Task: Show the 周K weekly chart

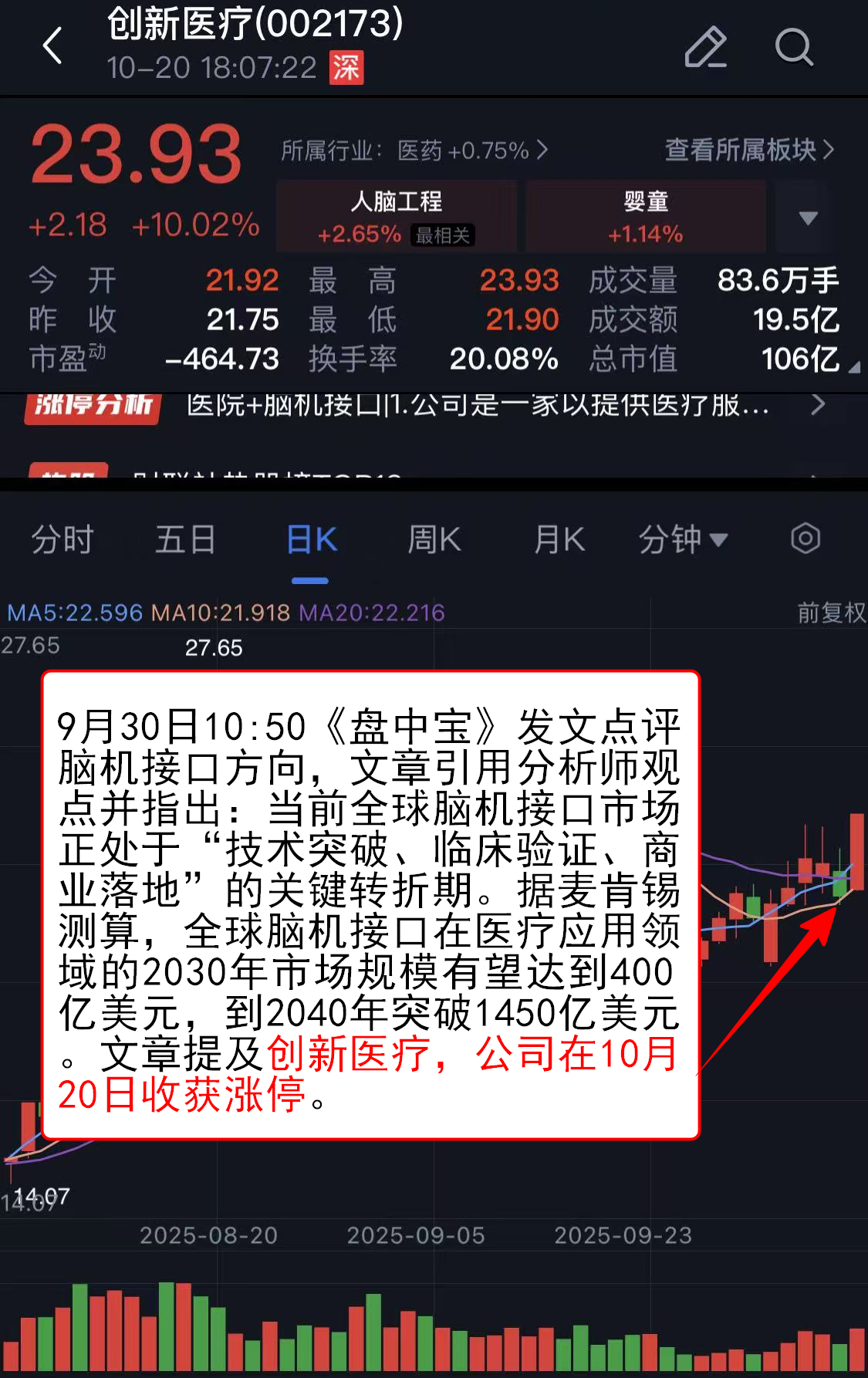Action: click(x=434, y=539)
